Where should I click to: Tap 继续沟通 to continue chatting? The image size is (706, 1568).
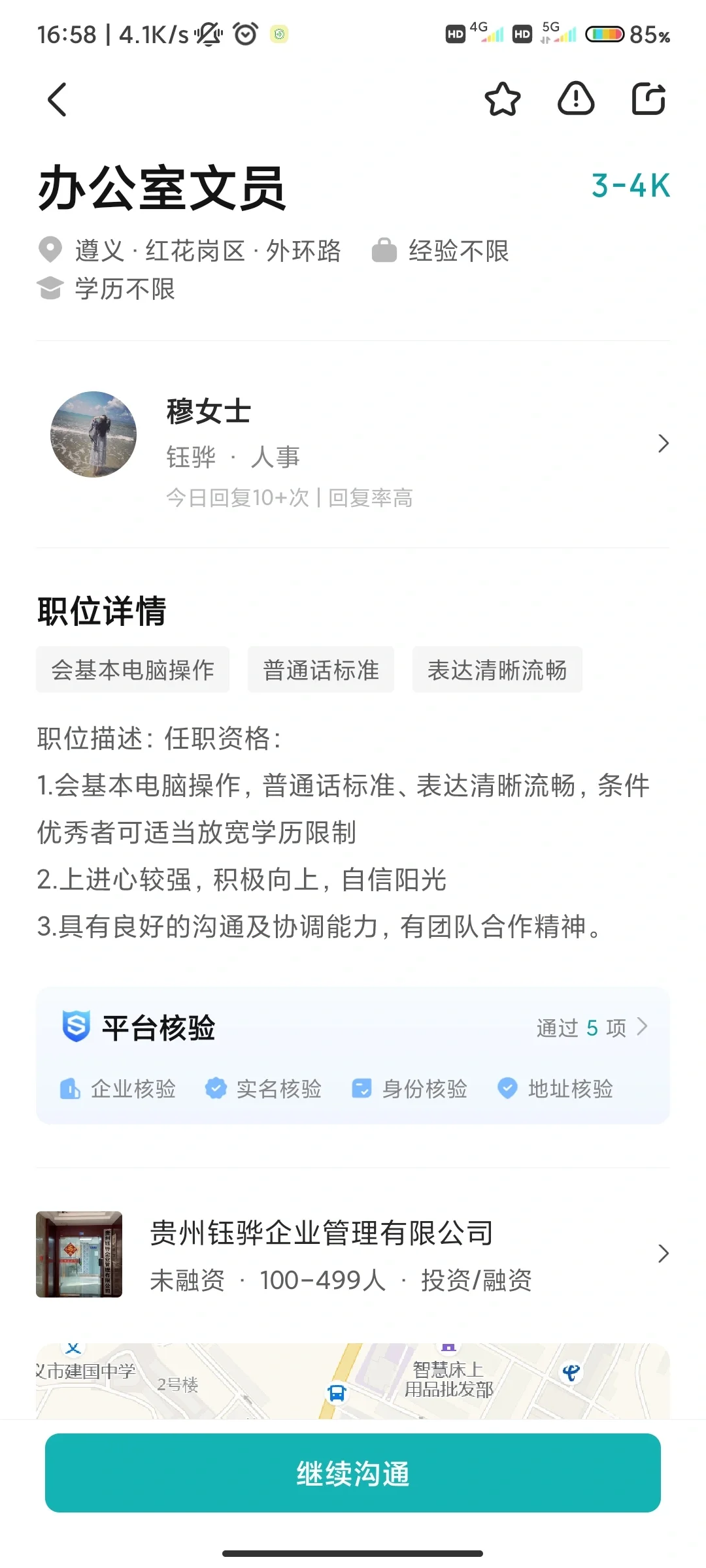pos(353,1473)
